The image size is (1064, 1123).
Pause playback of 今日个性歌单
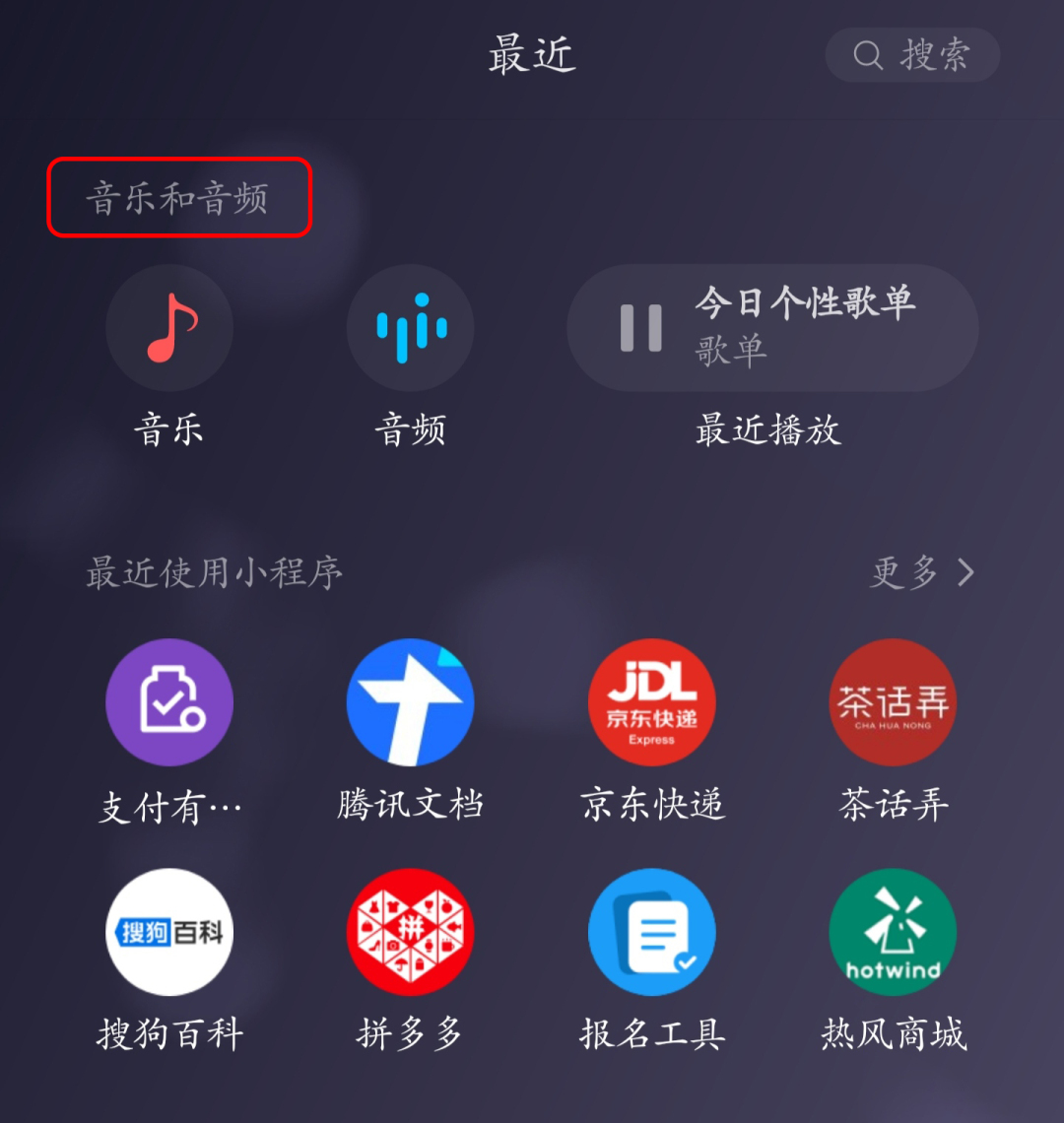[x=638, y=328]
